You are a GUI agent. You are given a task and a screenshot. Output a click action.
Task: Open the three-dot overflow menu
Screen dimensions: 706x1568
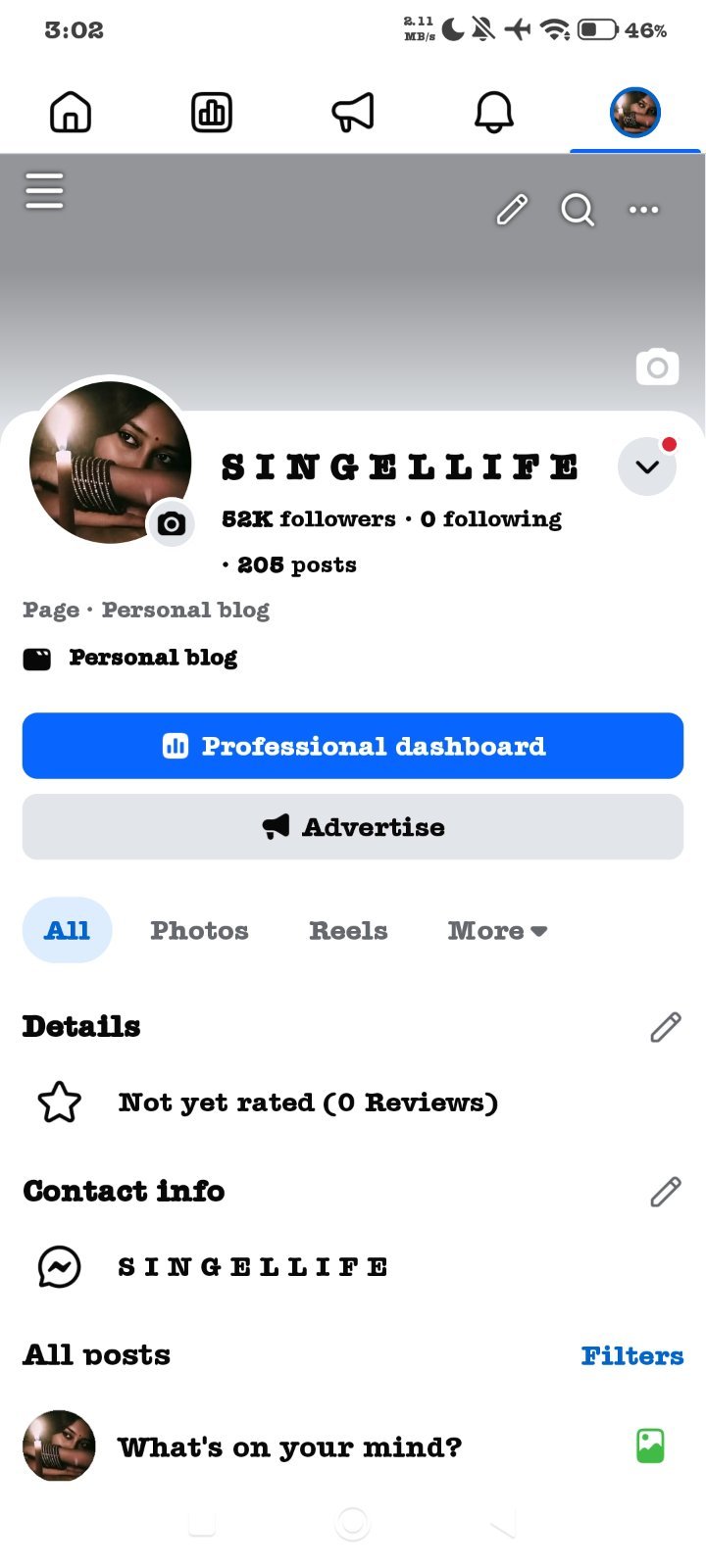pos(643,209)
